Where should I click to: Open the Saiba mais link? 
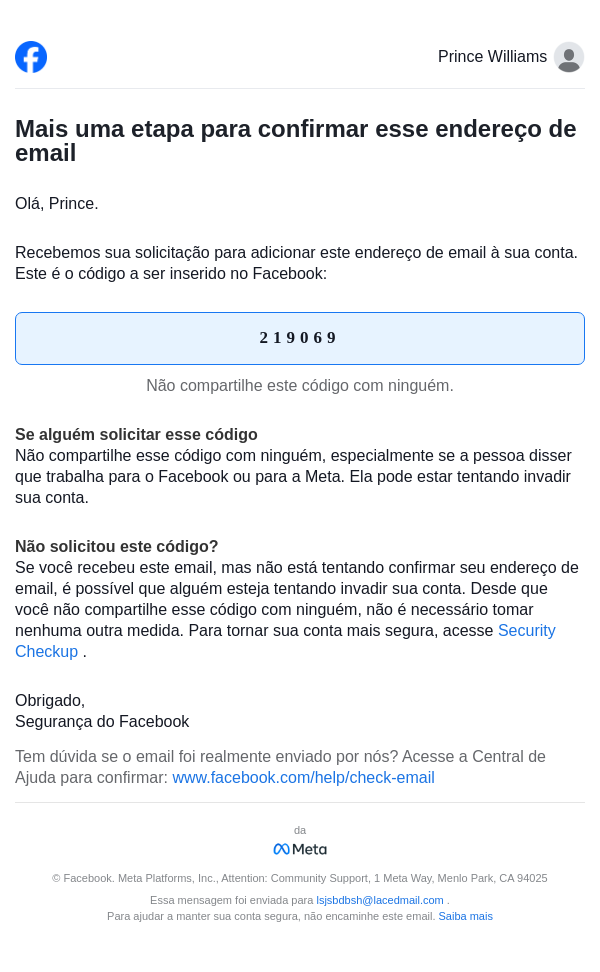point(465,916)
